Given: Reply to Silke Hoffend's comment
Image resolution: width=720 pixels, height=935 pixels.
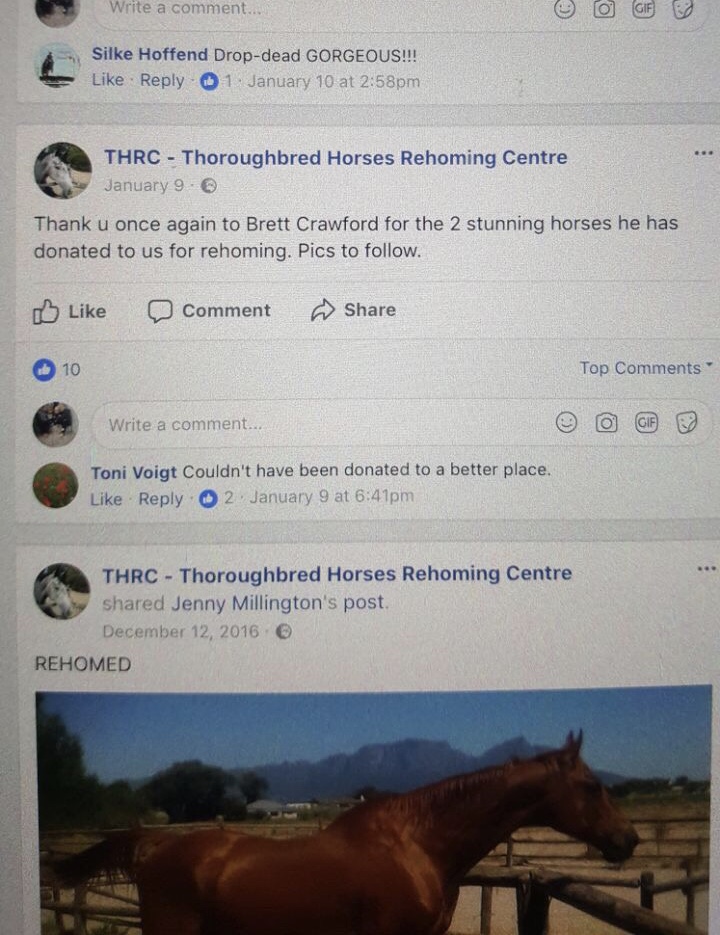Looking at the screenshot, I should [x=161, y=80].
